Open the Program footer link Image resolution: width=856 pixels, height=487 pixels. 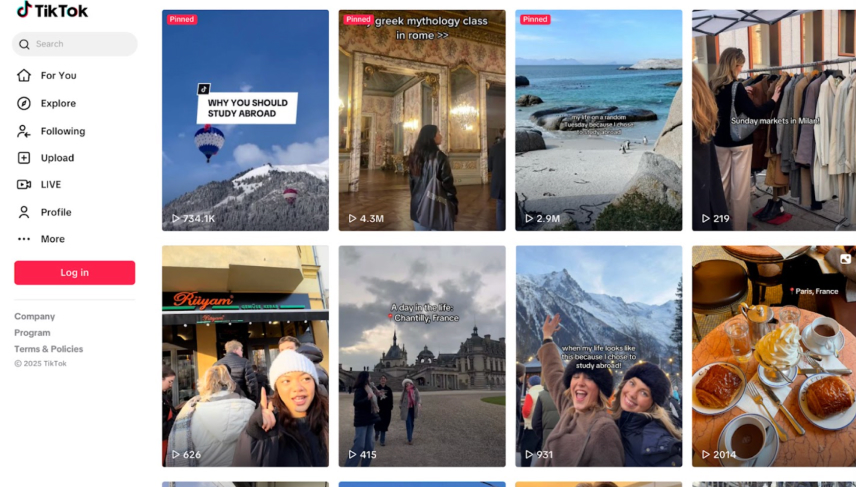tap(32, 333)
